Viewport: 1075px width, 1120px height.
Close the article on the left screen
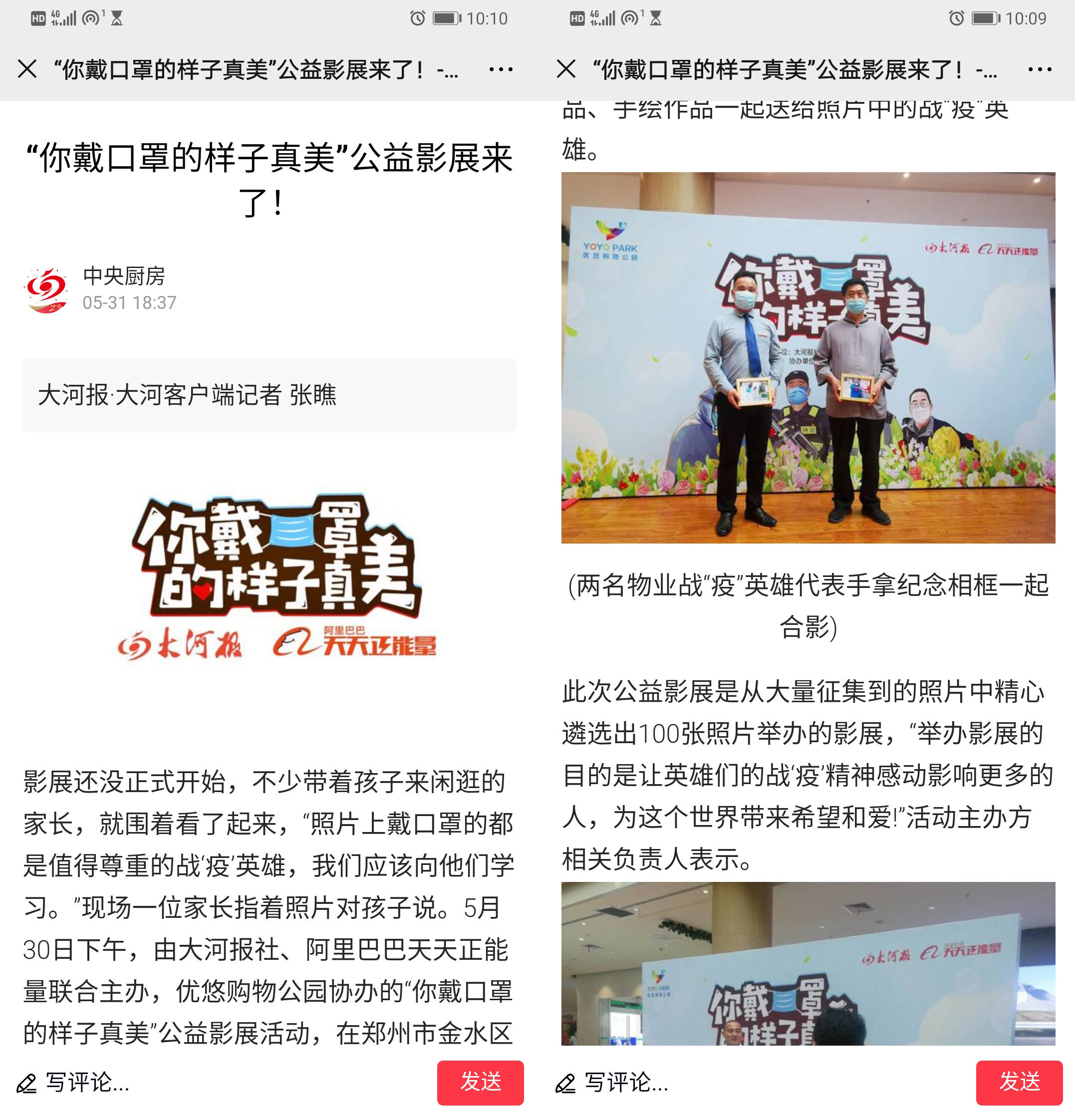(27, 69)
